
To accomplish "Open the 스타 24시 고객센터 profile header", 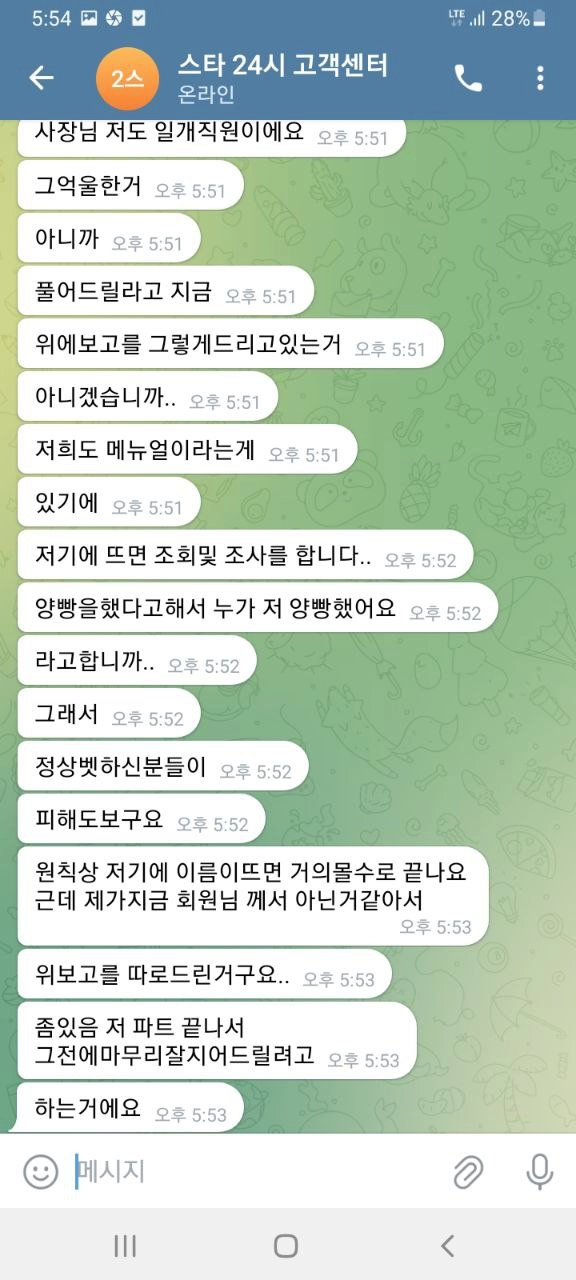I will tap(240, 78).
